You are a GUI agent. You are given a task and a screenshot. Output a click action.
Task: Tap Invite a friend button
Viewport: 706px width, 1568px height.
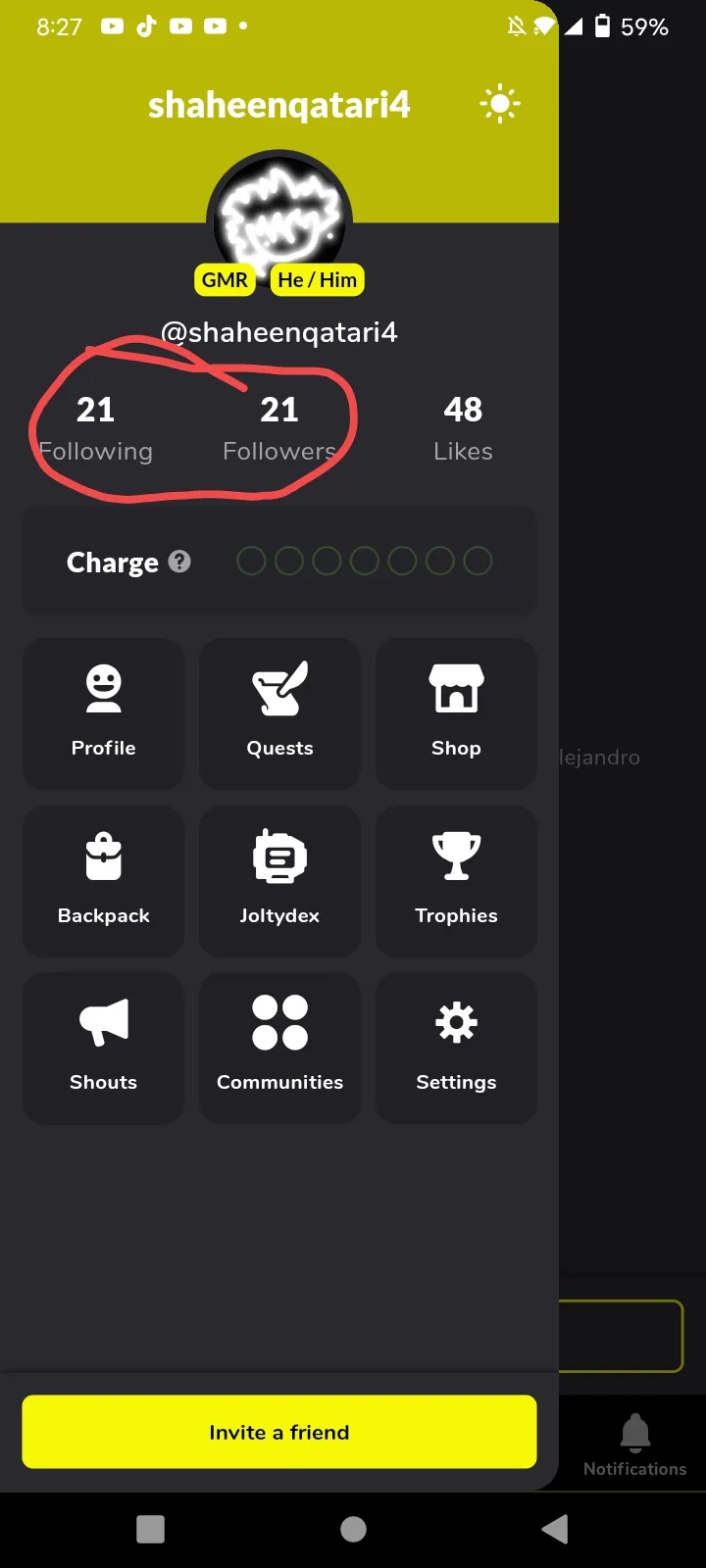(279, 1432)
